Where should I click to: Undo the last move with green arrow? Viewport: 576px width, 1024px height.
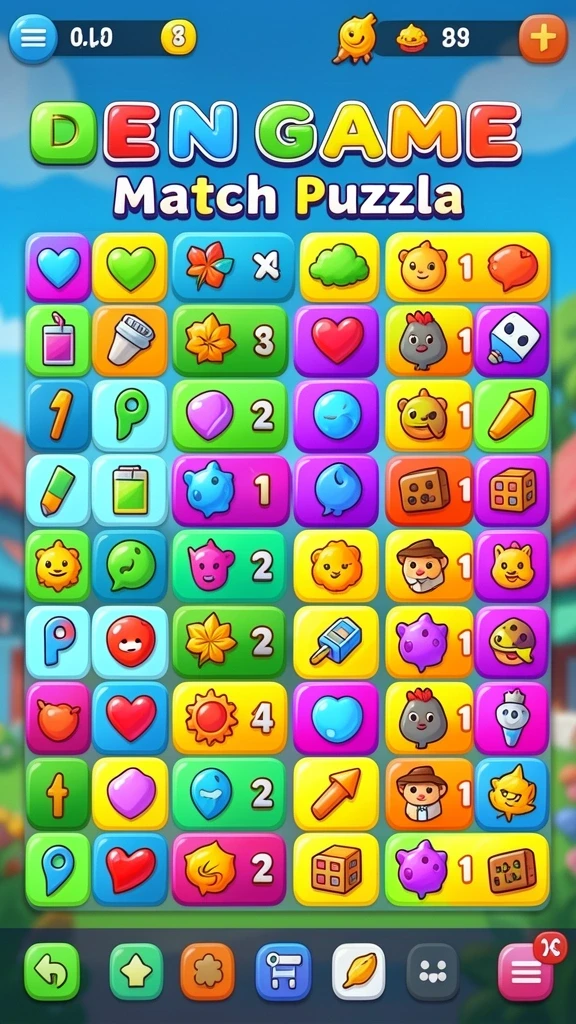(x=52, y=971)
